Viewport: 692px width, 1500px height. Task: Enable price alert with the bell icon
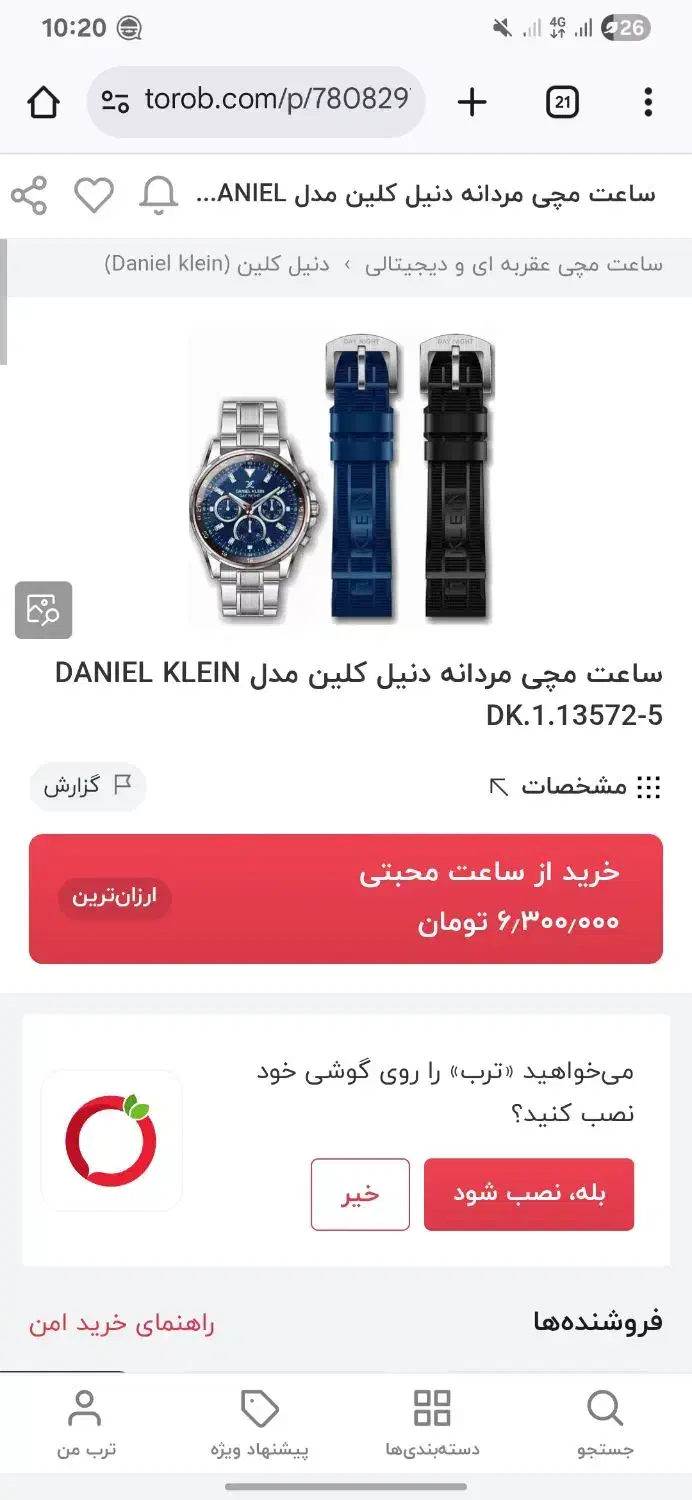pyautogui.click(x=157, y=195)
